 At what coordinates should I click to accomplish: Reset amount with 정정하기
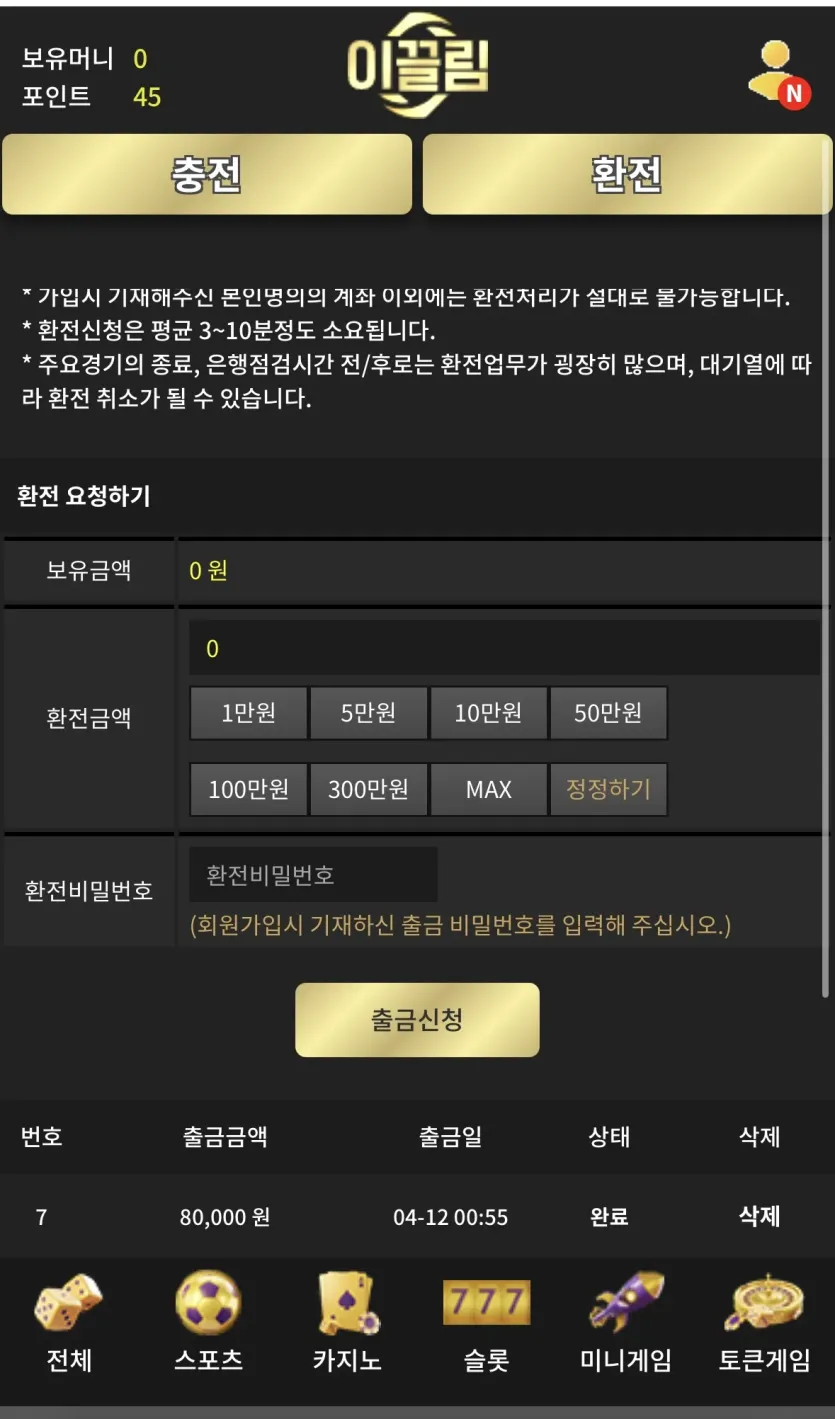click(x=608, y=790)
